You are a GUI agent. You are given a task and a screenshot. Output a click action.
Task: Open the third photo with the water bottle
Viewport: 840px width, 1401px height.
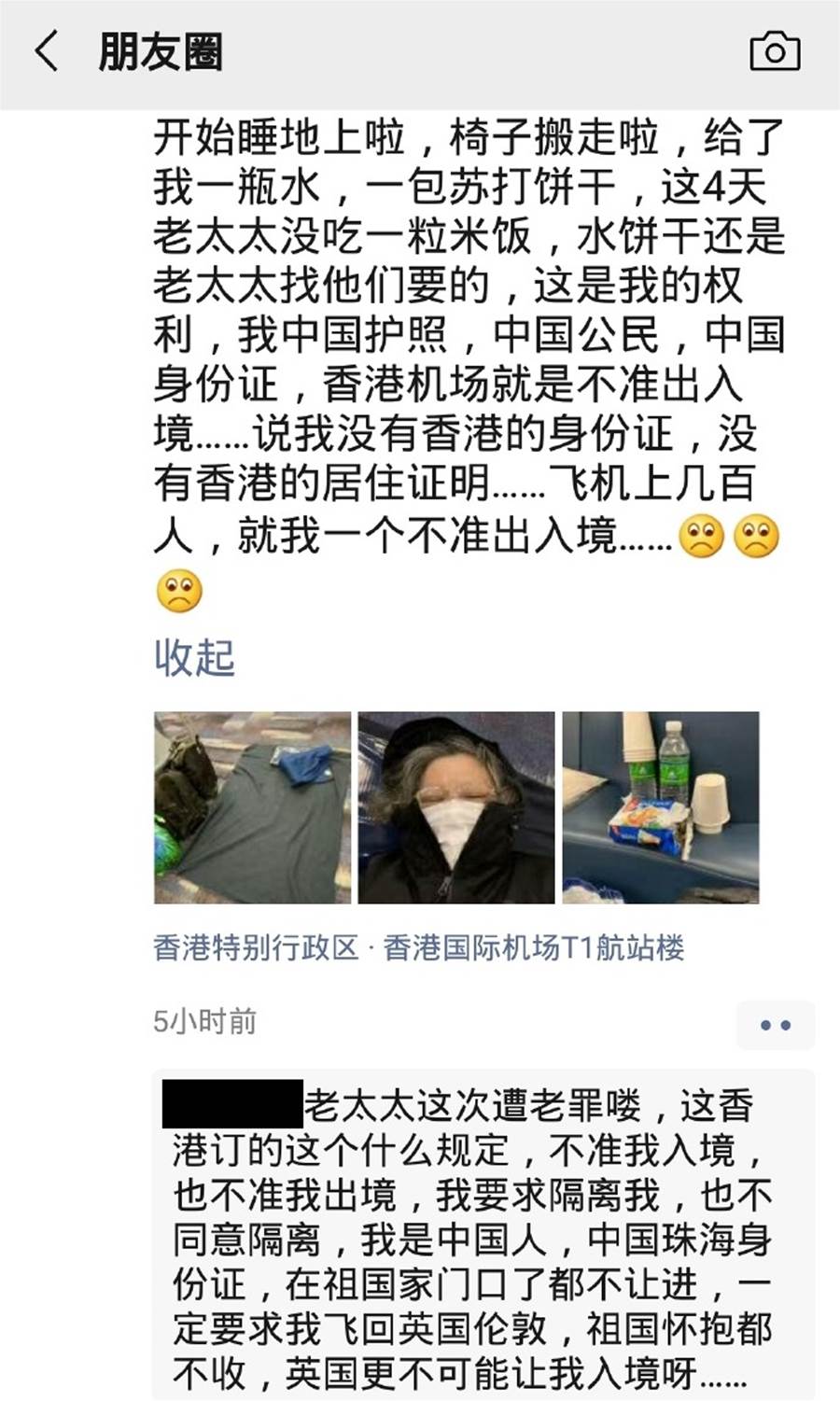click(661, 807)
